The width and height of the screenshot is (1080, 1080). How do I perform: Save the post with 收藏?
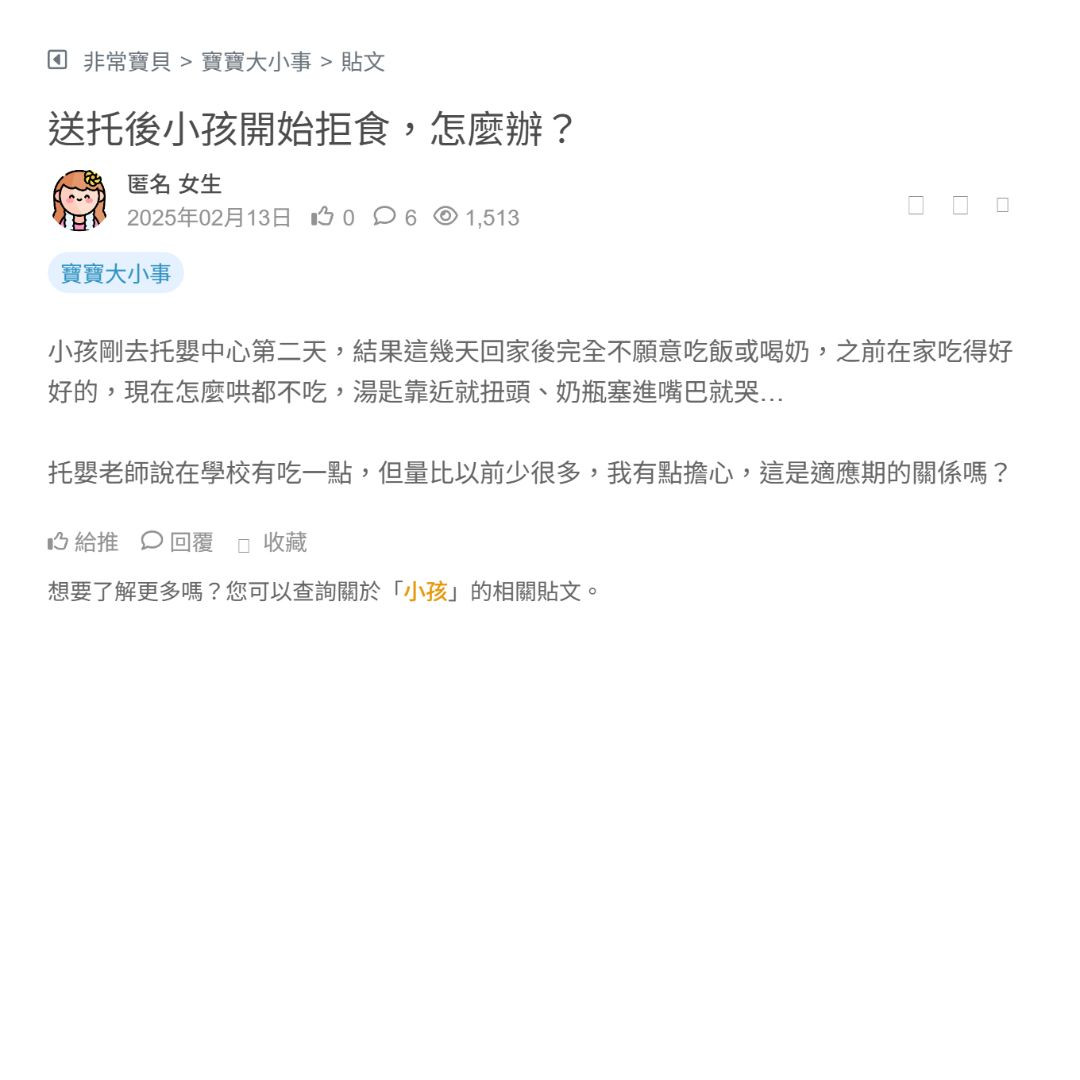click(273, 543)
